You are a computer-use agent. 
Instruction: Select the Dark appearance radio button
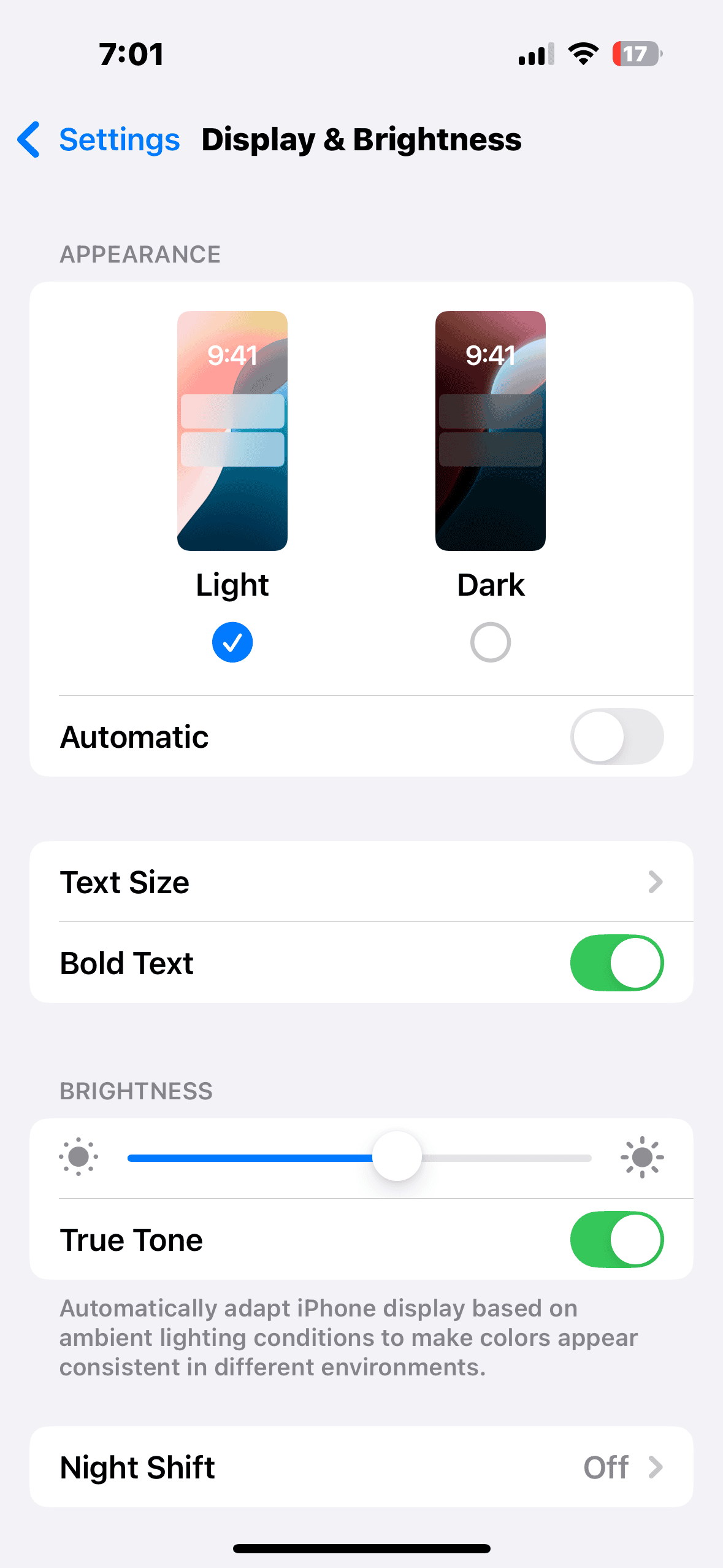tap(490, 642)
